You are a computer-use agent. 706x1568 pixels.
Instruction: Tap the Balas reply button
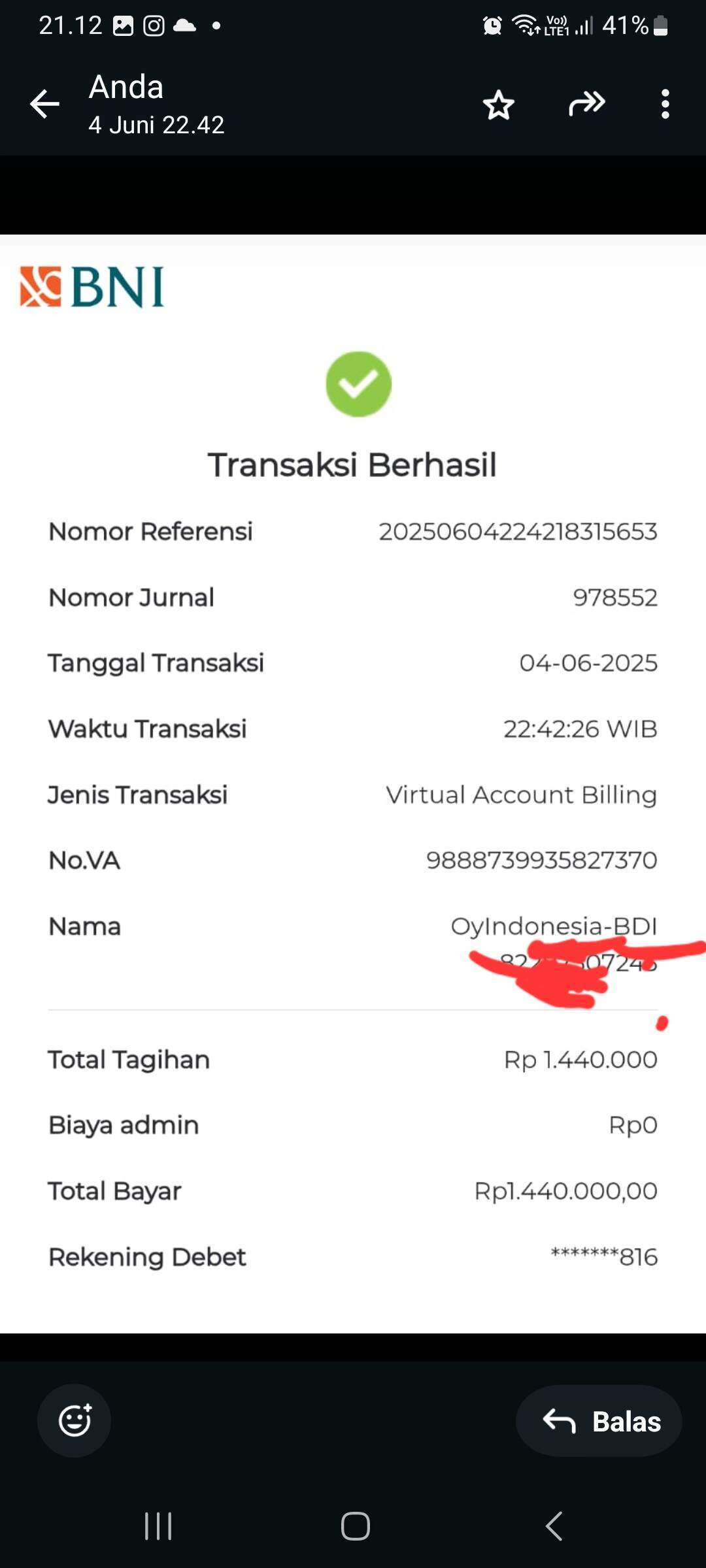point(599,1421)
